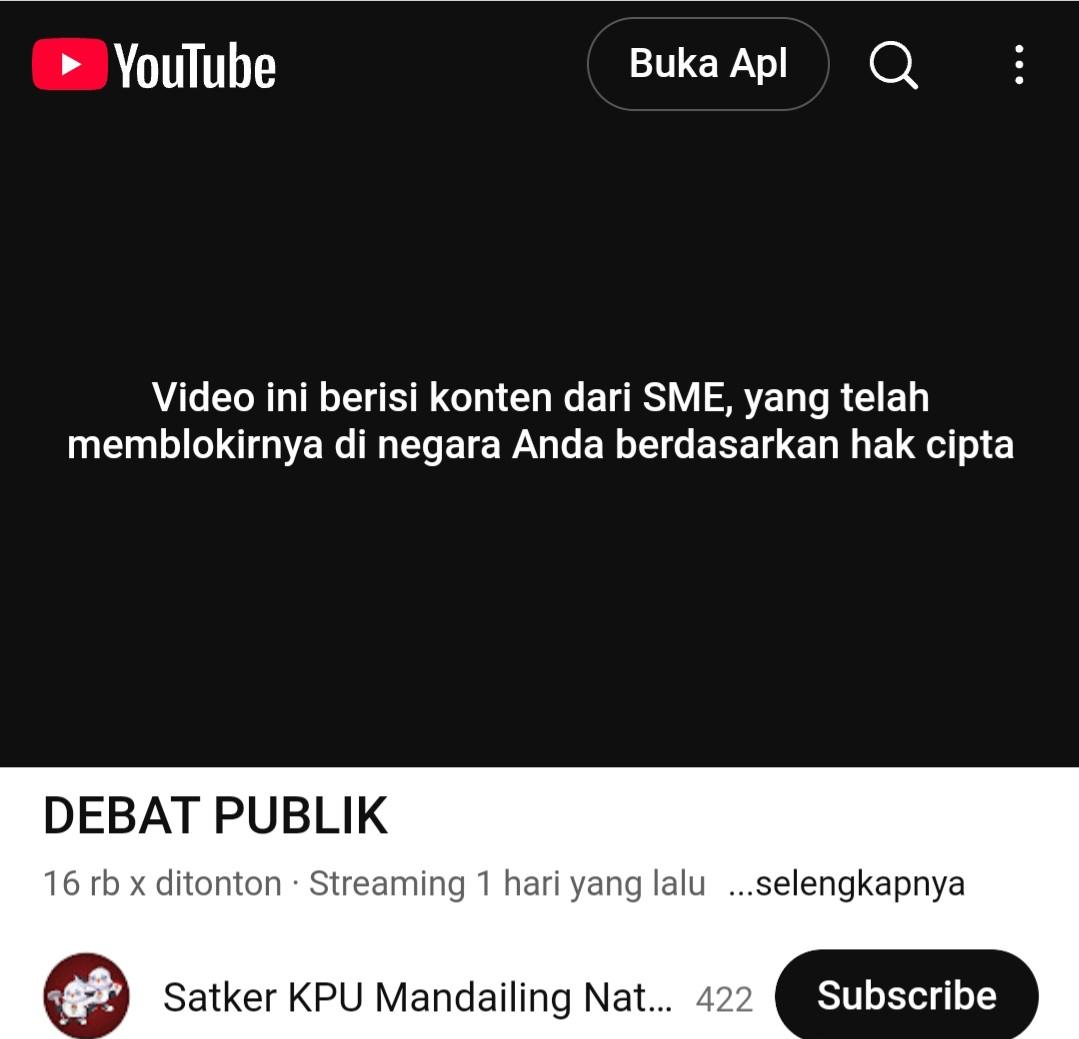Expand description with ...selengkapnya
Image resolution: width=1079 pixels, height=1039 pixels.
[847, 884]
